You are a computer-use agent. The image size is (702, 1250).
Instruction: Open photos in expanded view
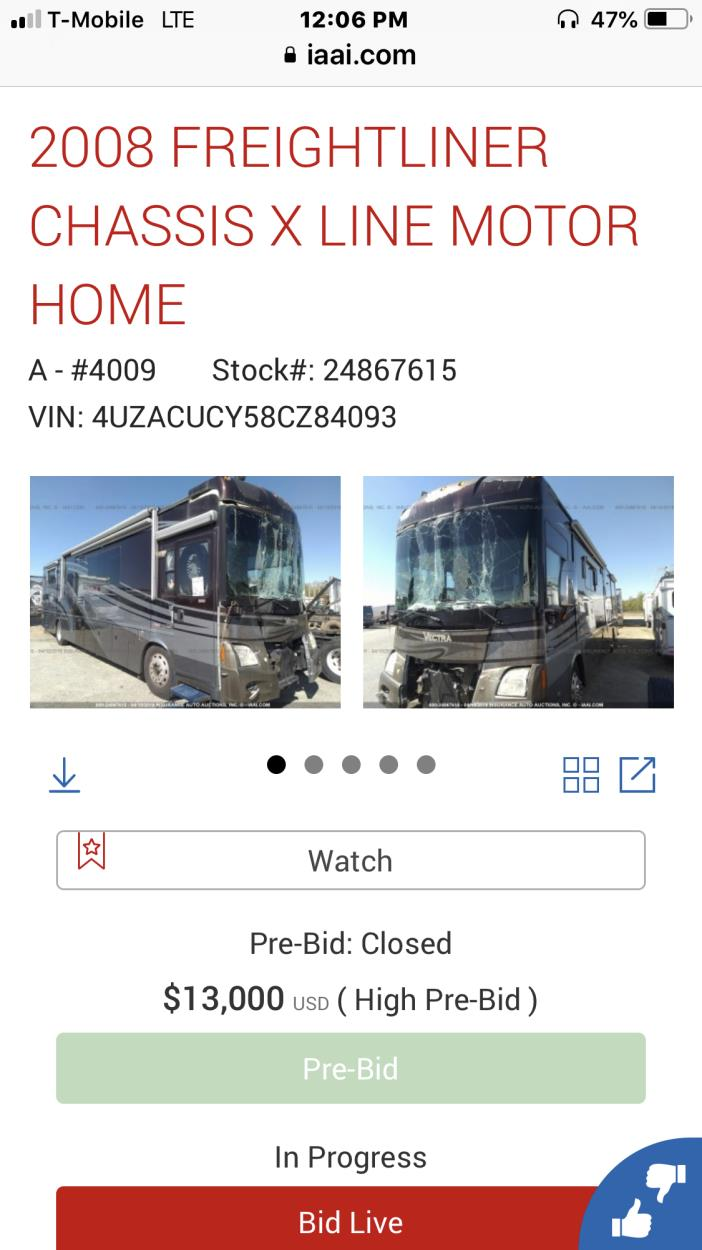(x=637, y=775)
